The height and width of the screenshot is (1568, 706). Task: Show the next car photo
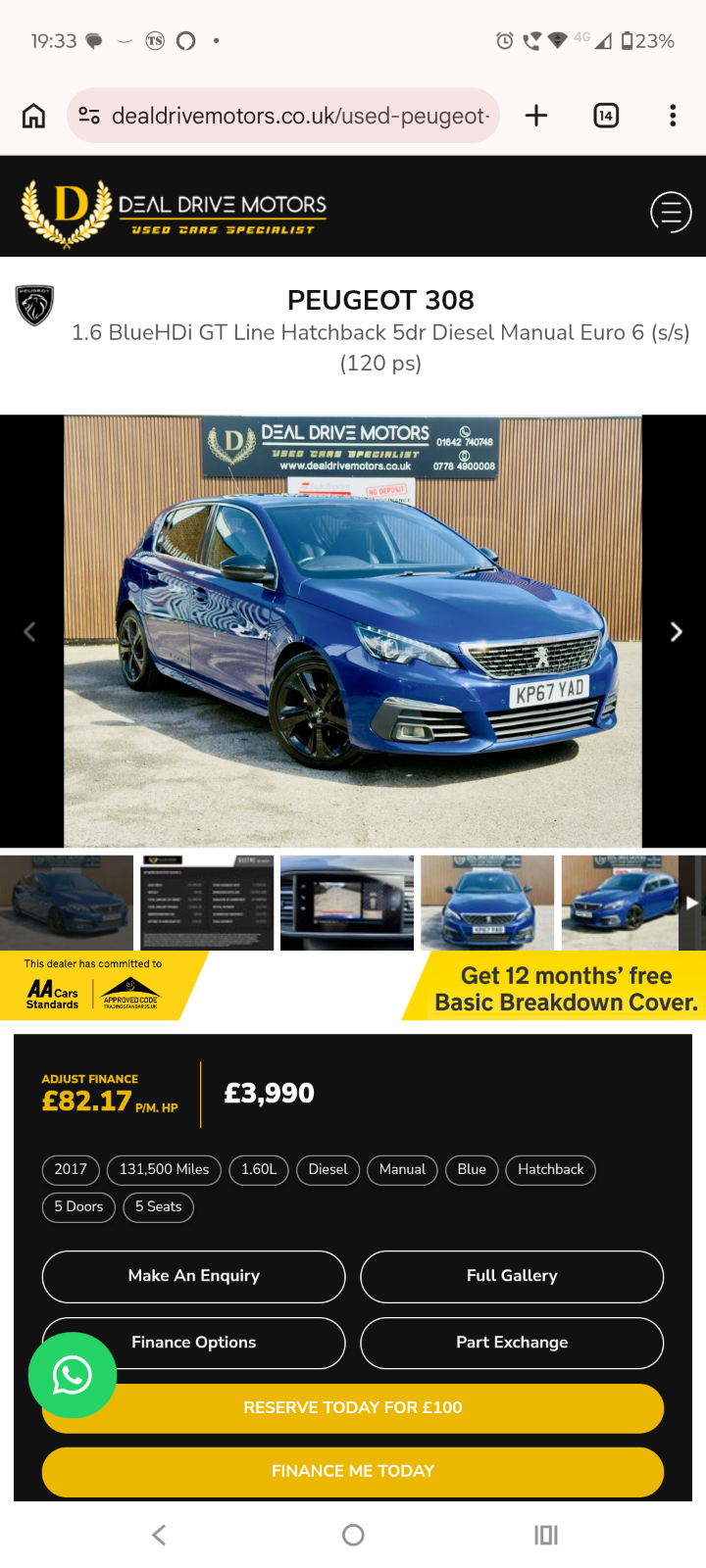[676, 632]
